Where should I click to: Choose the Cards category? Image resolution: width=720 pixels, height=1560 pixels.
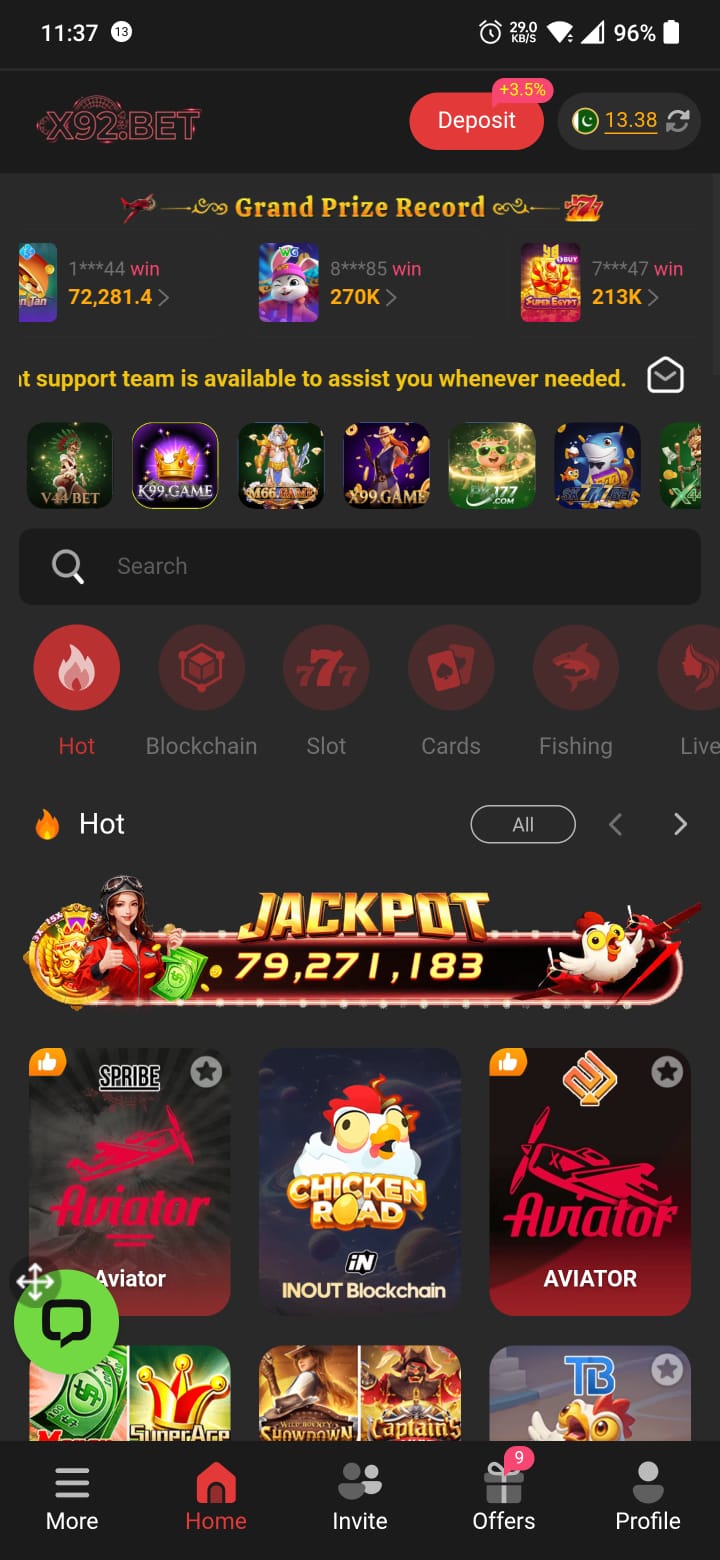451,670
